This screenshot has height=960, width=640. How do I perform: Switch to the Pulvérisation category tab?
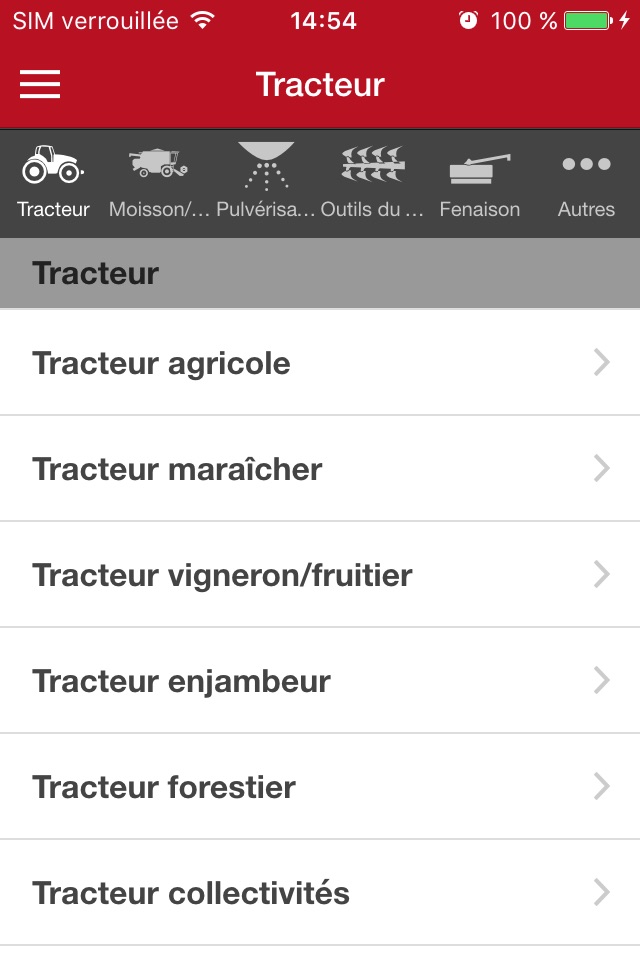(x=266, y=182)
